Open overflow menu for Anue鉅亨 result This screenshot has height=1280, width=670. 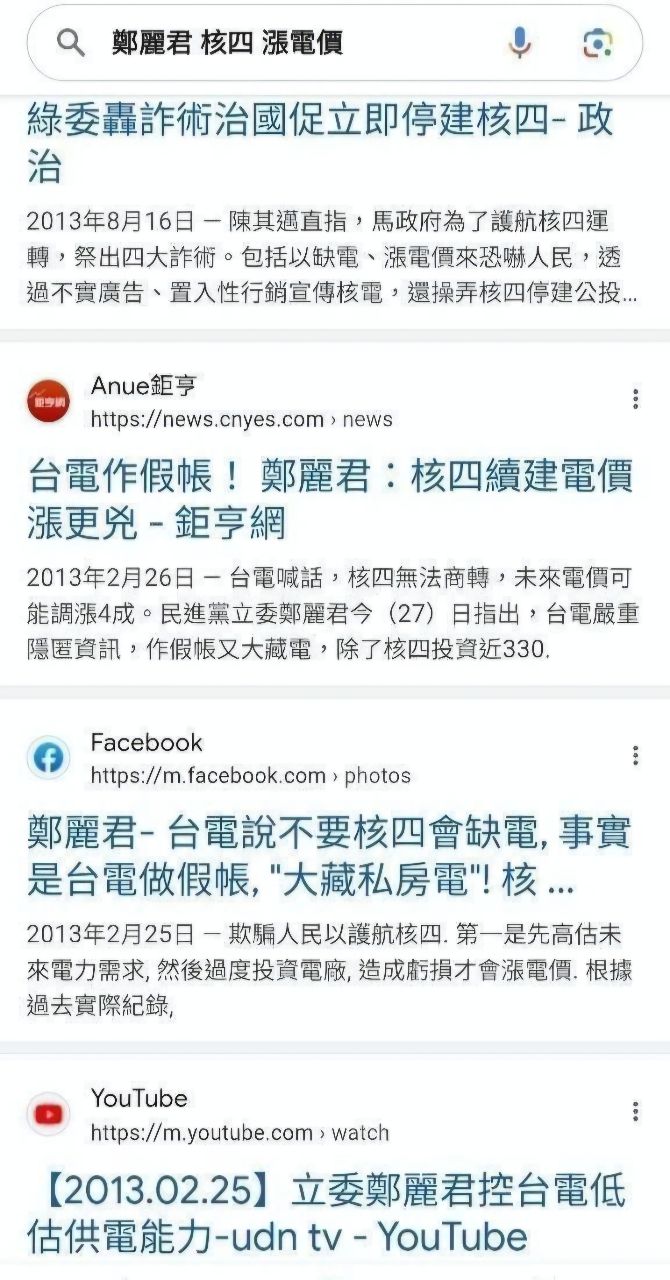[635, 400]
